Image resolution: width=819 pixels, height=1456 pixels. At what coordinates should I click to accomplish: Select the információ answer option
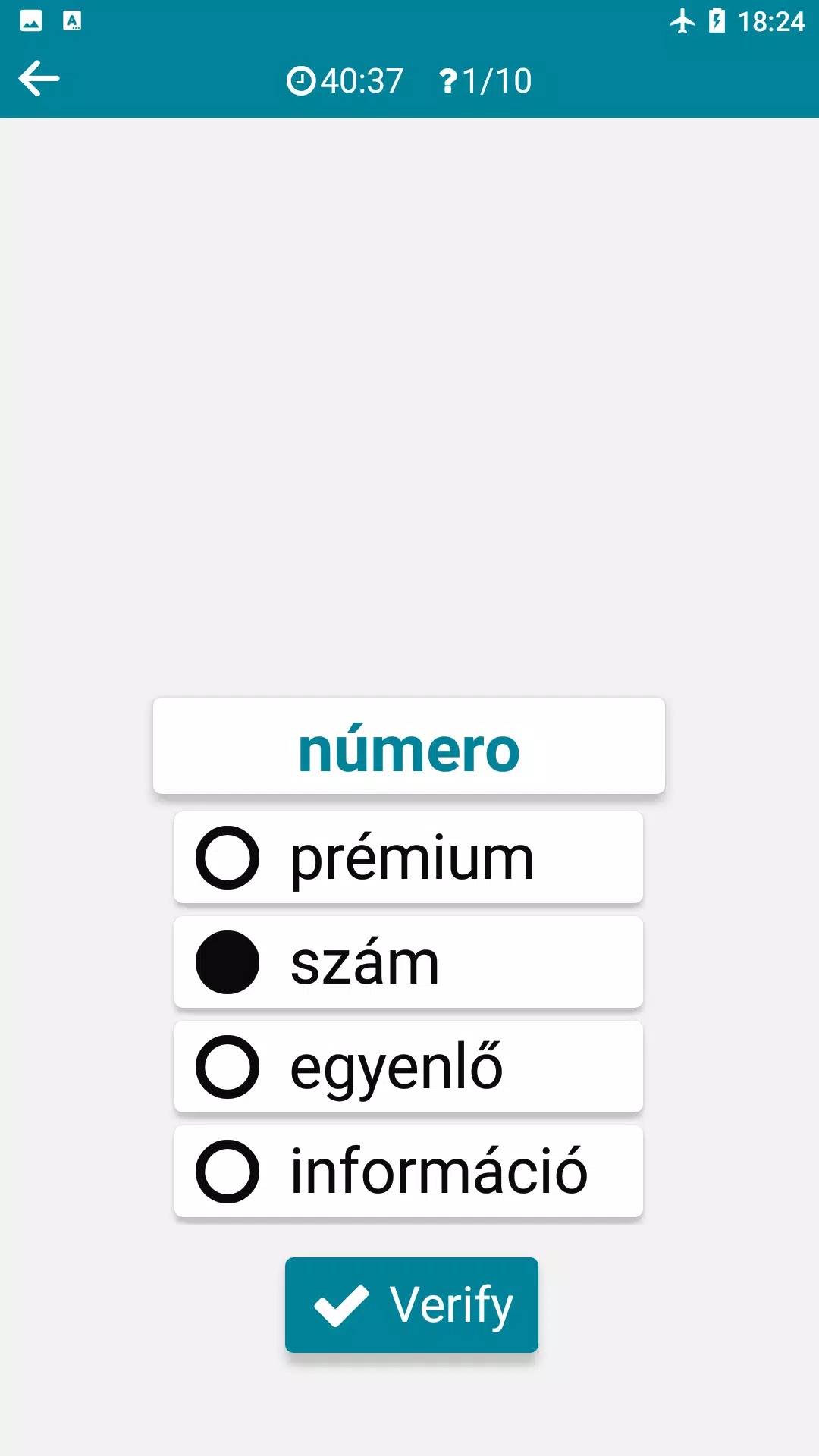[408, 1172]
